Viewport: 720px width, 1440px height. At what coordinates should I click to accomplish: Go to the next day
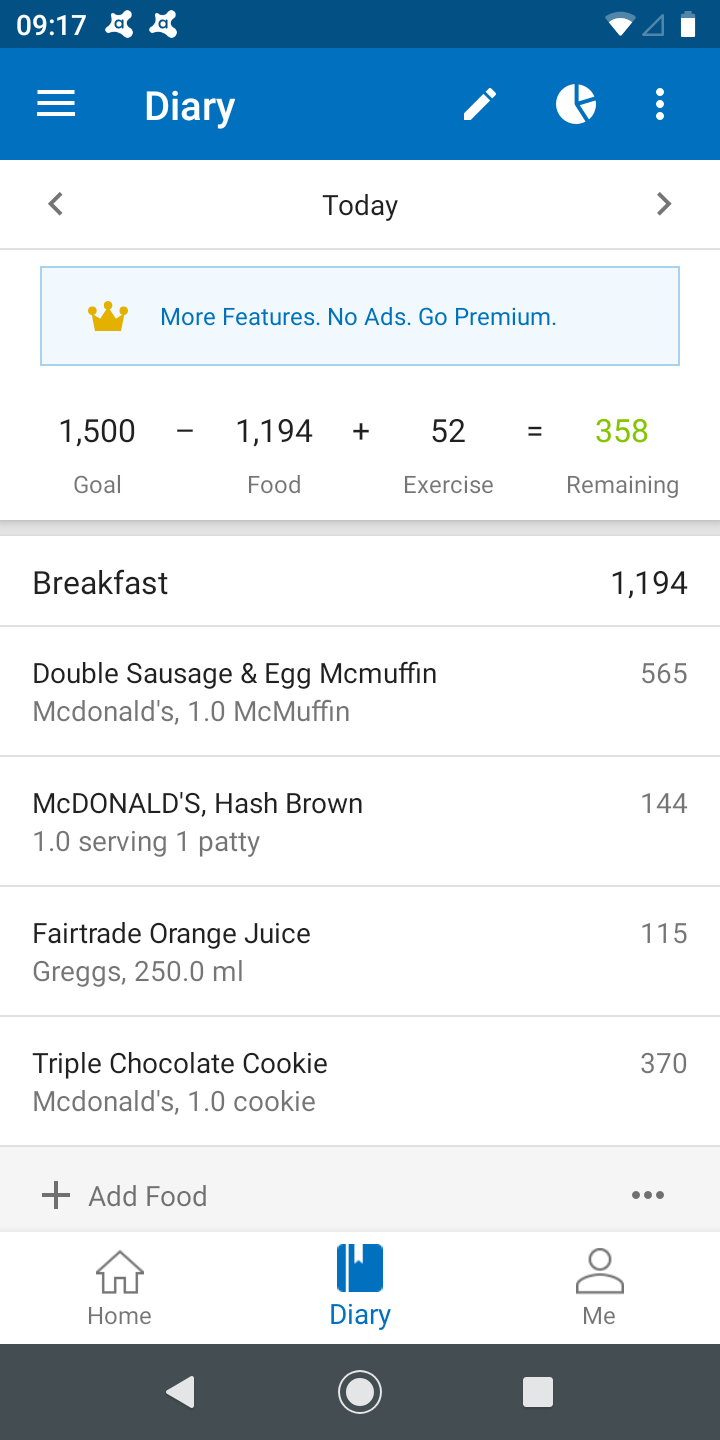point(664,205)
